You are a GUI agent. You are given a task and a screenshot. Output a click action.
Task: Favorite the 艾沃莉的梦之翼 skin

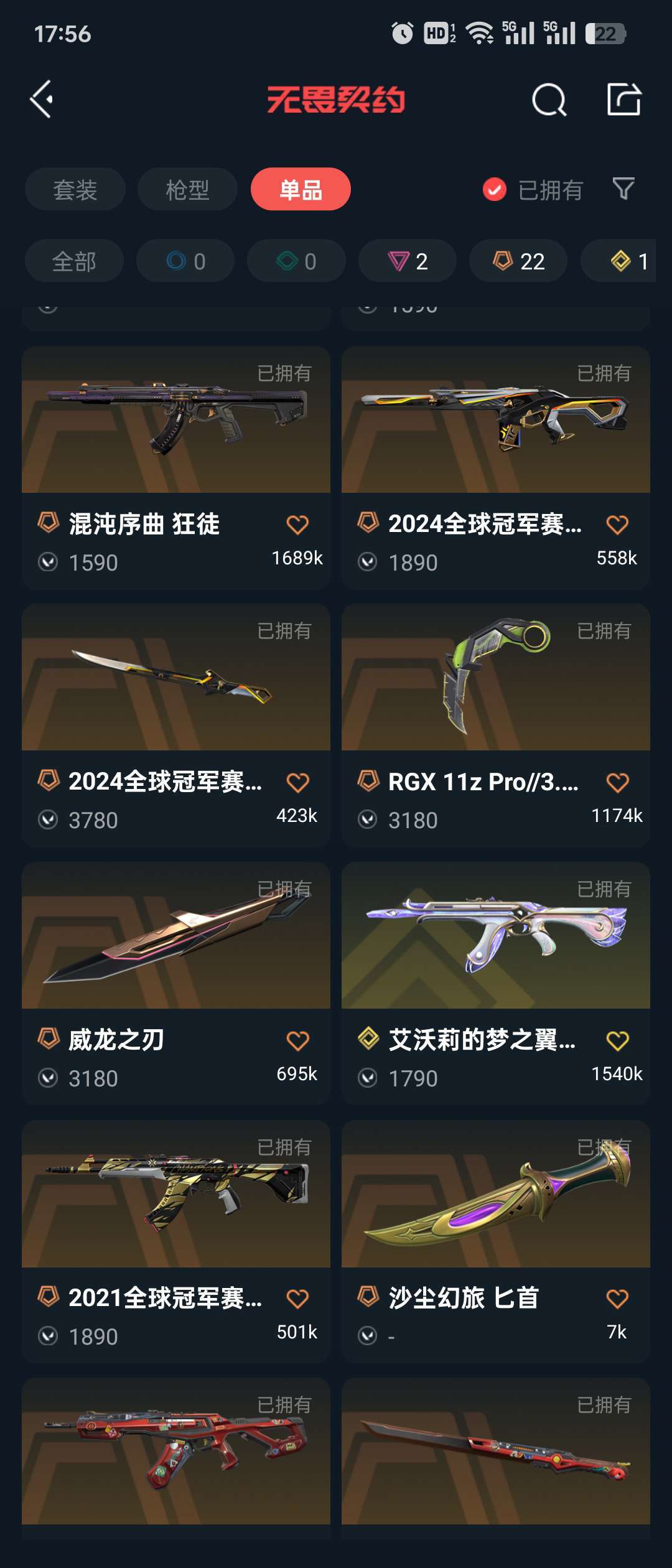point(617,1040)
